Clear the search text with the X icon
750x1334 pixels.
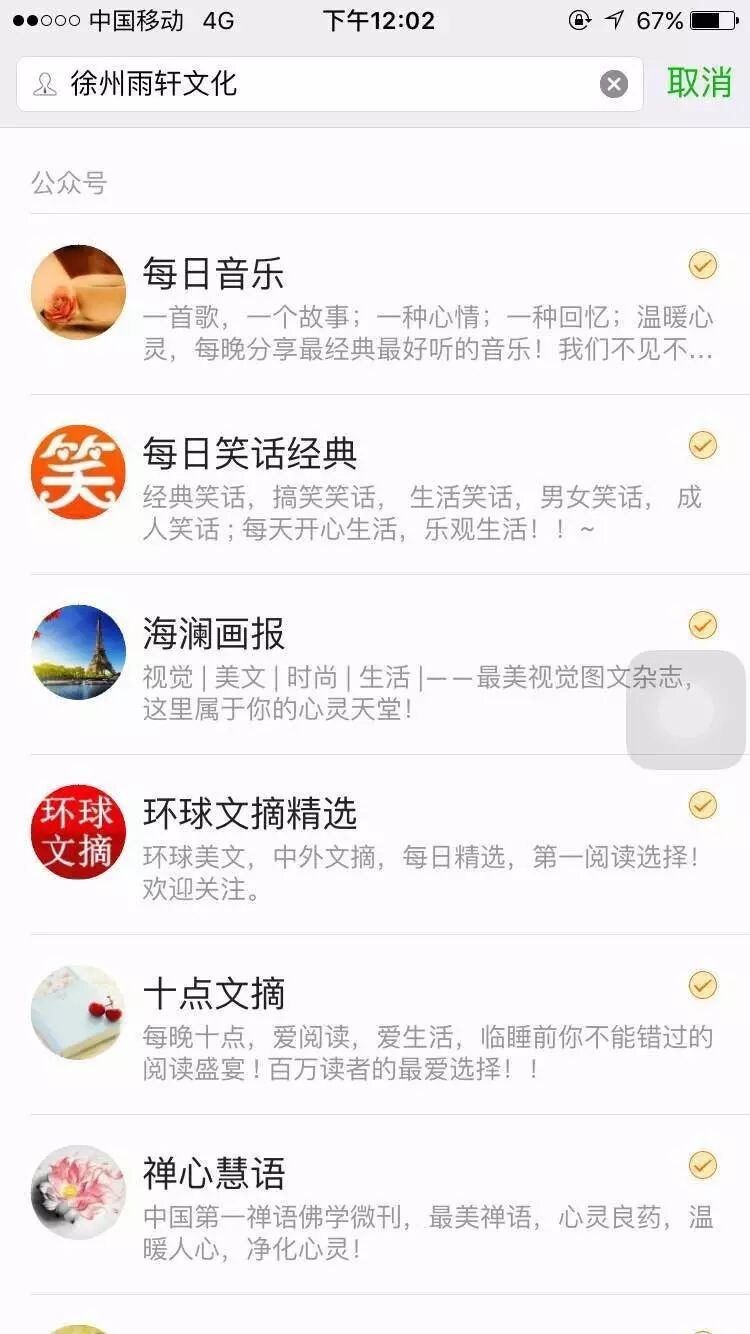614,84
